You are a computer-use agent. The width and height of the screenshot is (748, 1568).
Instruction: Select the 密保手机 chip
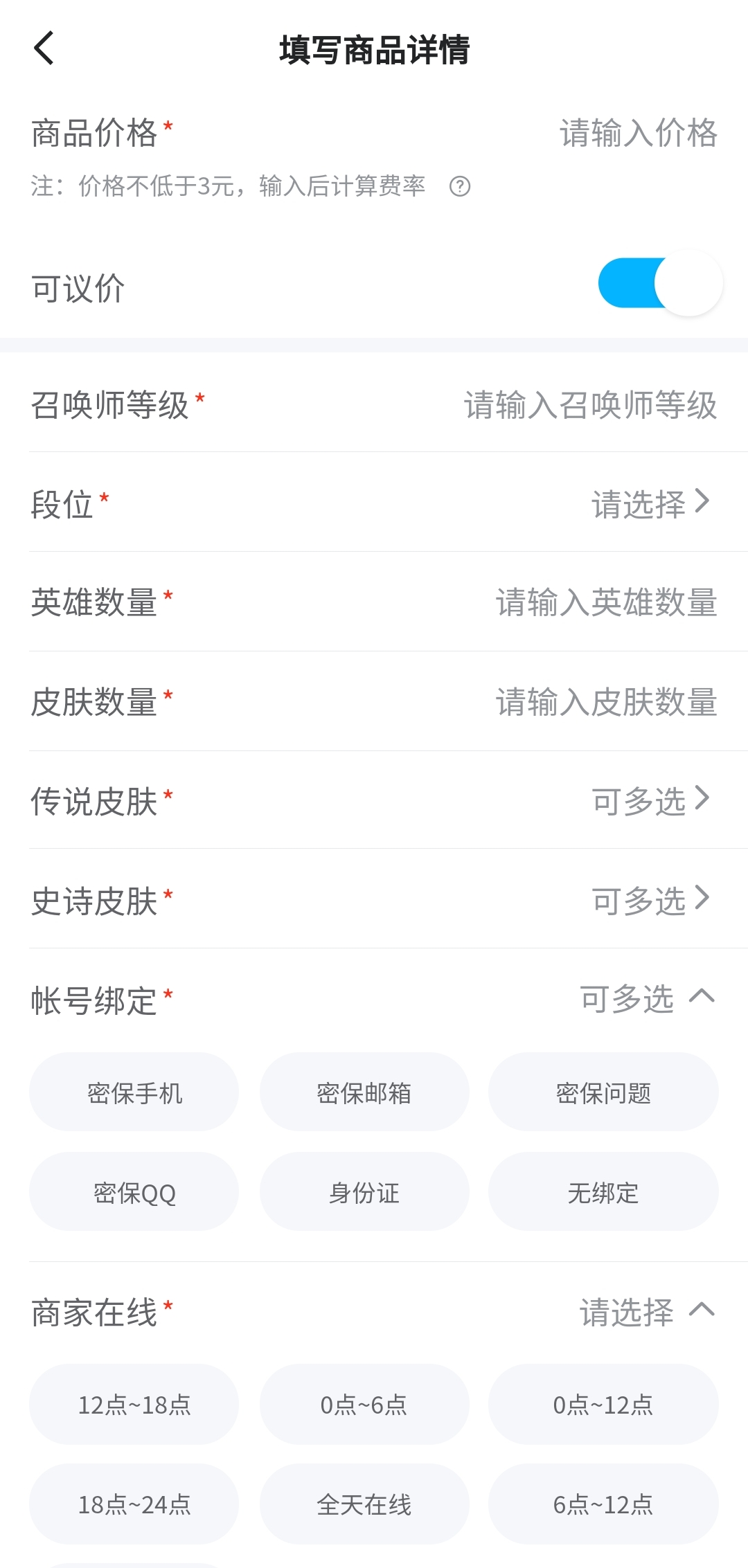[x=134, y=1092]
